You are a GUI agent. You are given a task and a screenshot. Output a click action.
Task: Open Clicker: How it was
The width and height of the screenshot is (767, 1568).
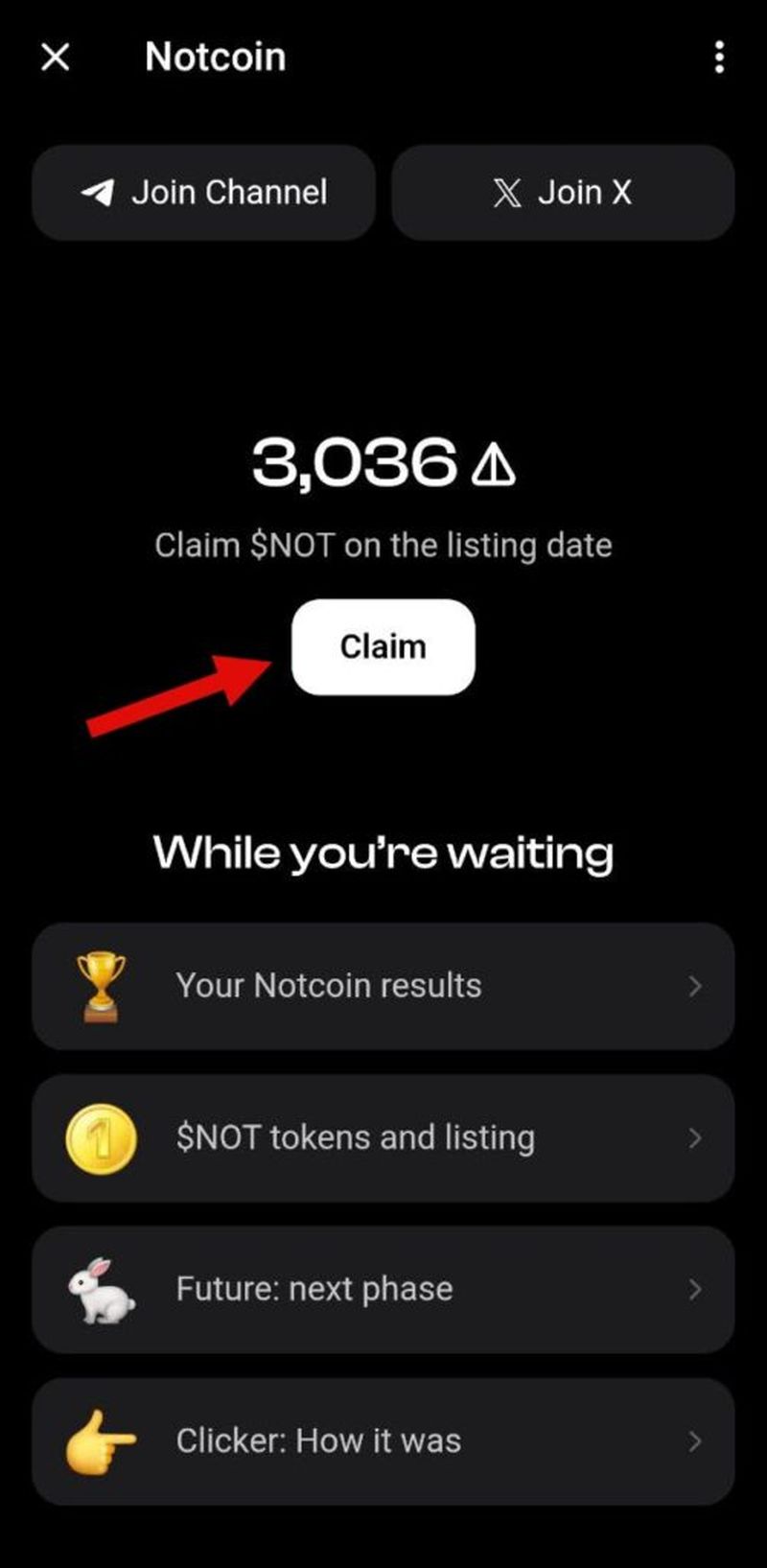(383, 1440)
